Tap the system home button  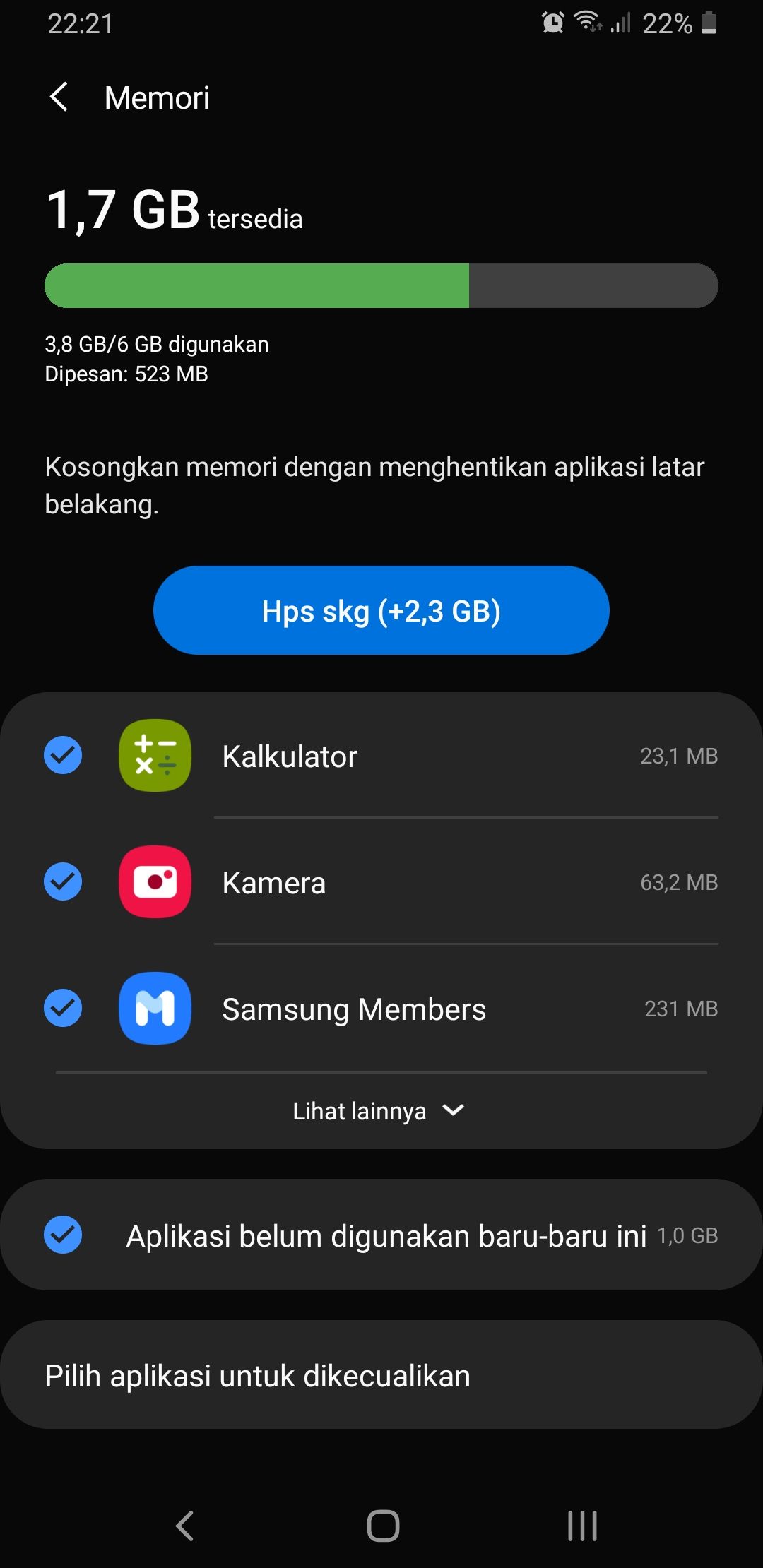(382, 1526)
